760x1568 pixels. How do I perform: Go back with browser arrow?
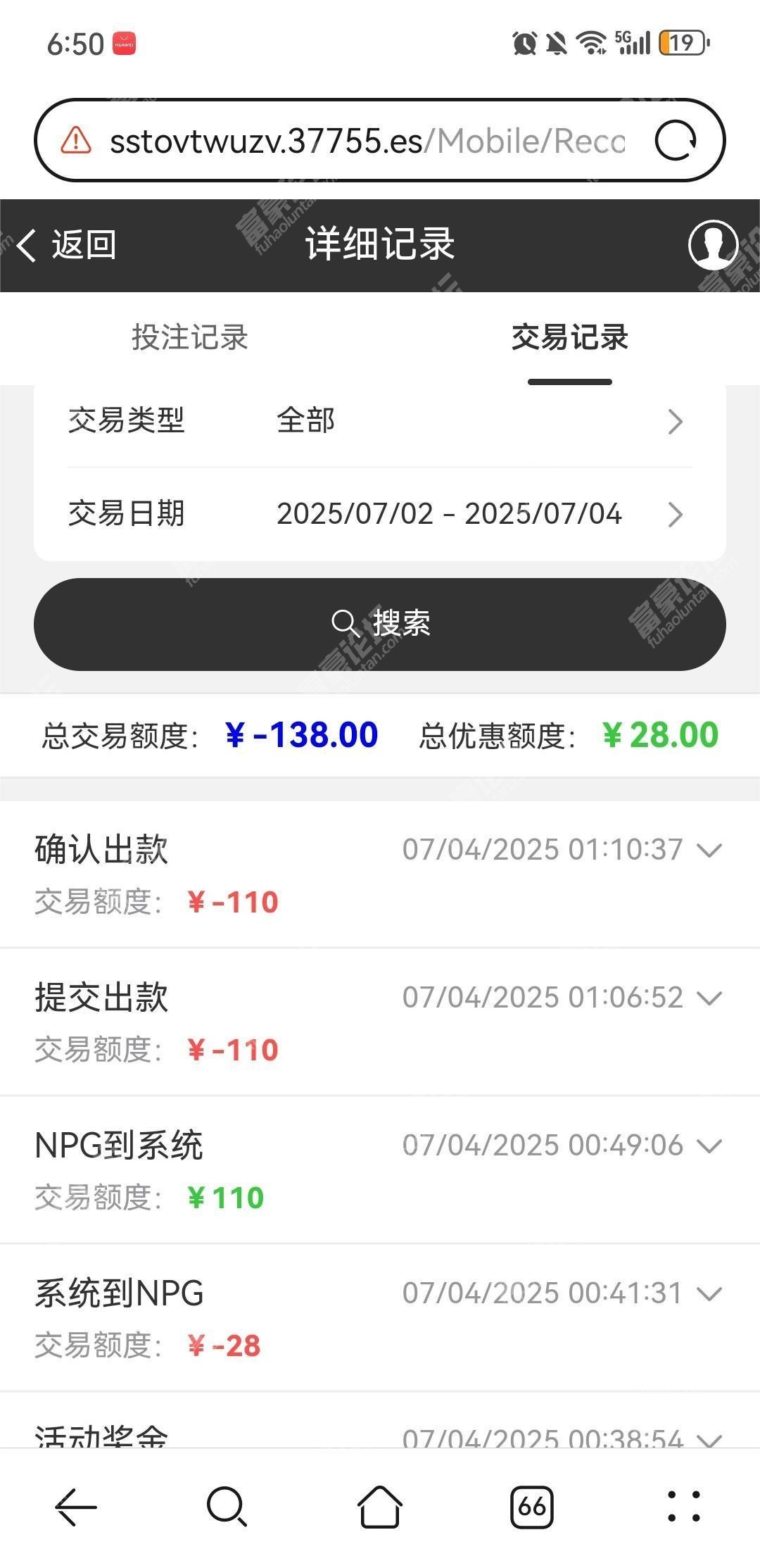tap(75, 1507)
